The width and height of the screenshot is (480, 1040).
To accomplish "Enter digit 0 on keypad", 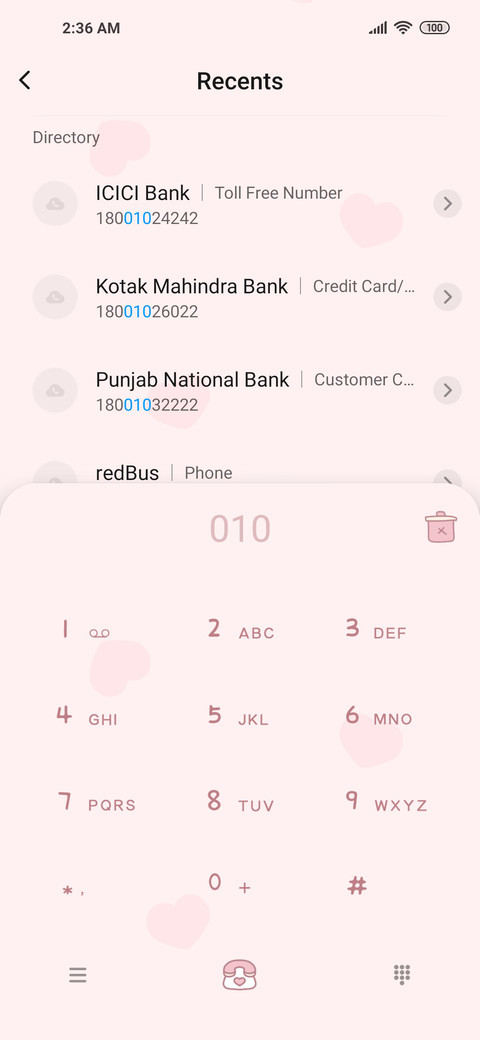I will click(229, 884).
